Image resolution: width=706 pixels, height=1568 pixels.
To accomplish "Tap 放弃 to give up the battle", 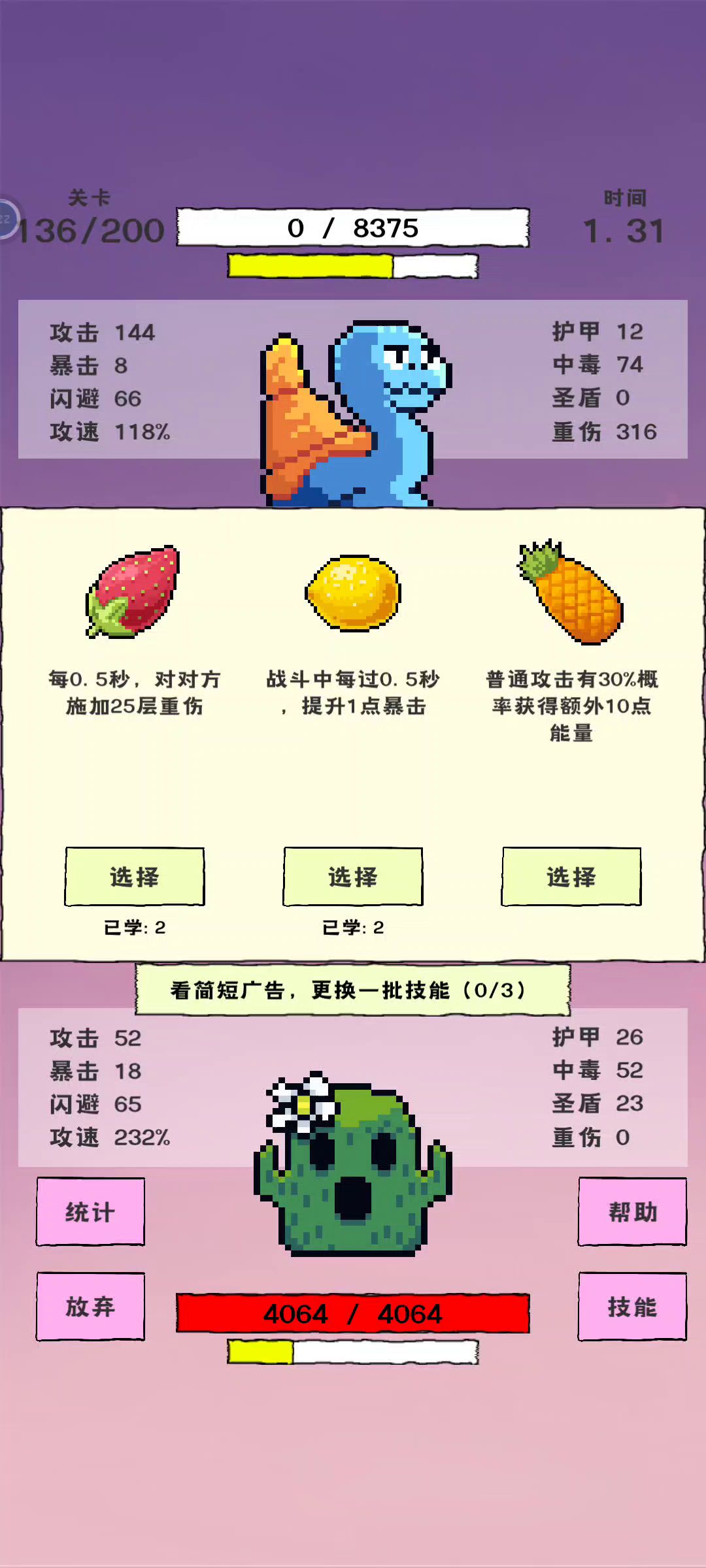I will [x=90, y=1307].
